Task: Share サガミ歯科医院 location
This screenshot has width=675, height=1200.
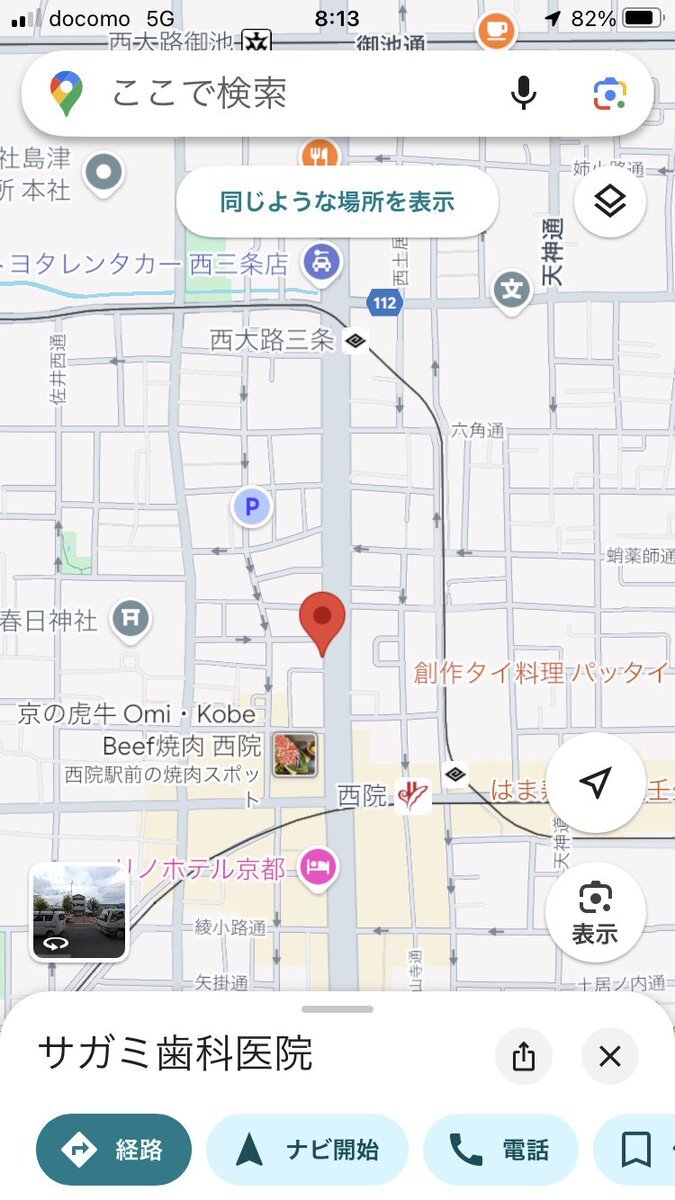Action: point(524,1056)
